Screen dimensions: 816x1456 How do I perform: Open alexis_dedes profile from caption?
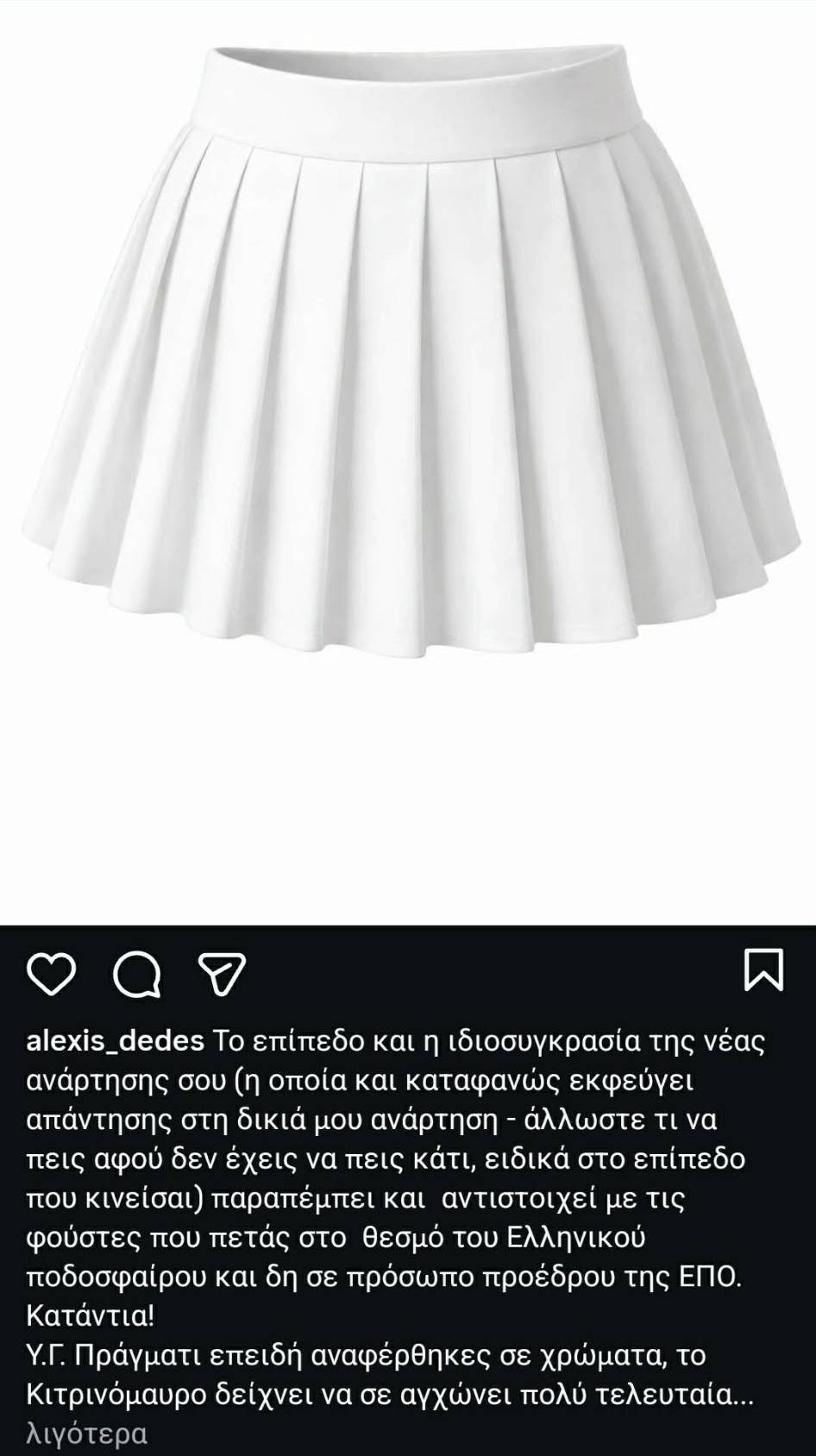pyautogui.click(x=116, y=1040)
